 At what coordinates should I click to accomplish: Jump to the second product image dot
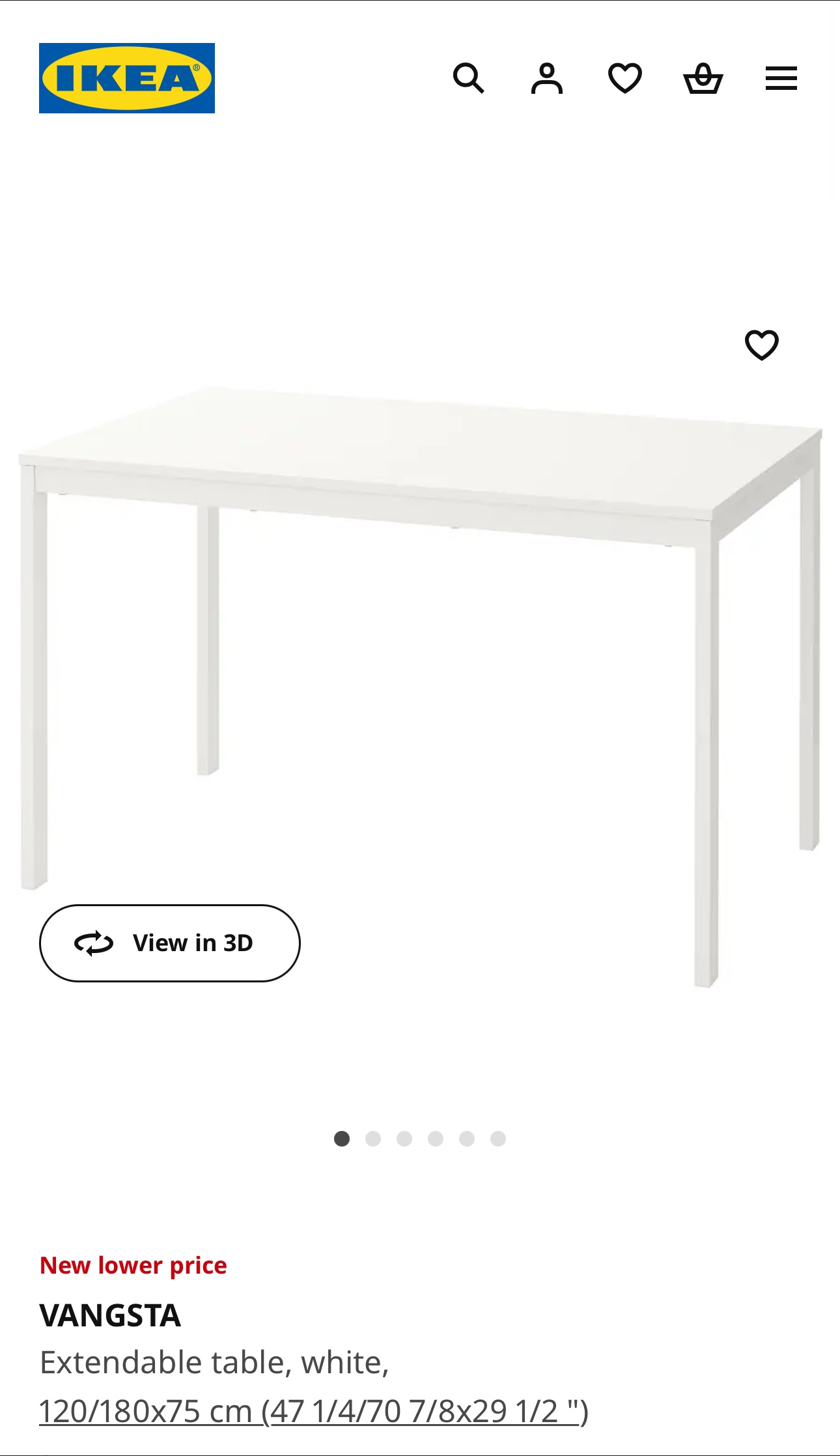(373, 1138)
